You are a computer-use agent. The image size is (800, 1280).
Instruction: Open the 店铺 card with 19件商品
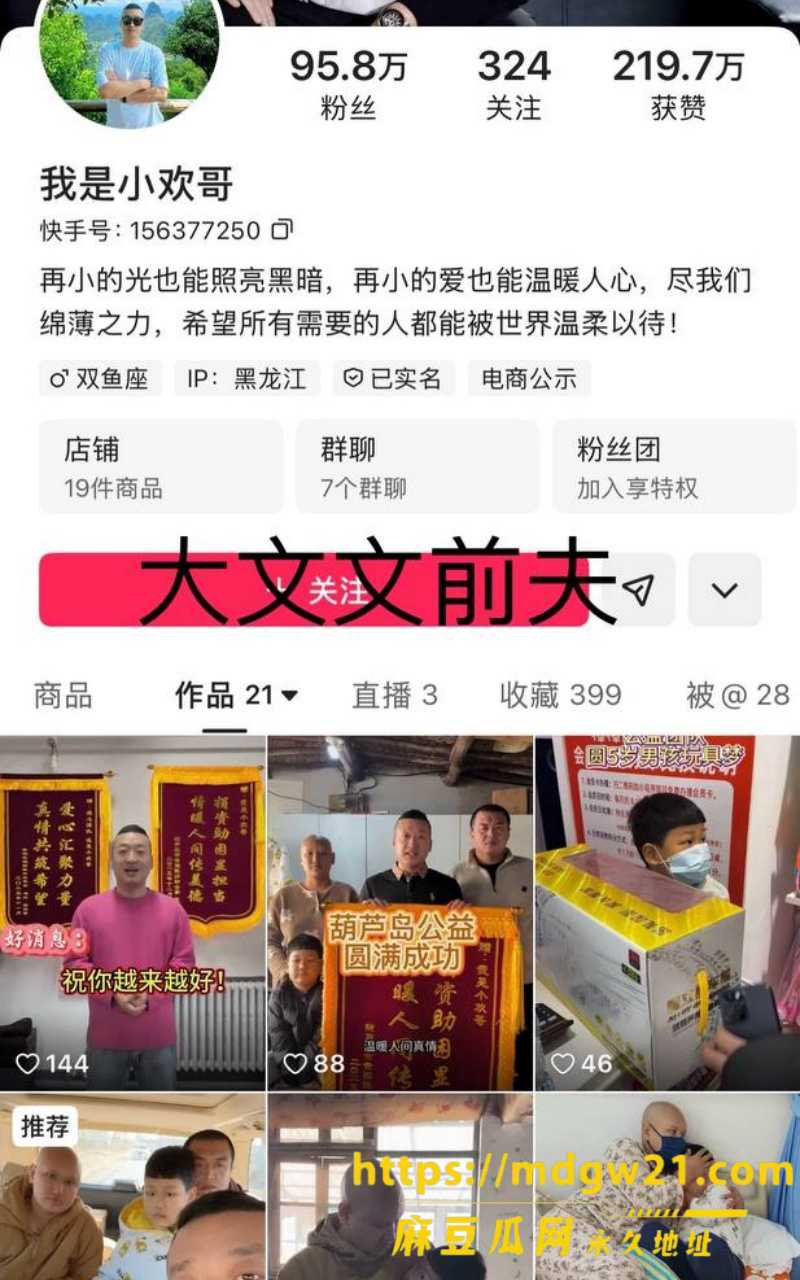pyautogui.click(x=161, y=467)
